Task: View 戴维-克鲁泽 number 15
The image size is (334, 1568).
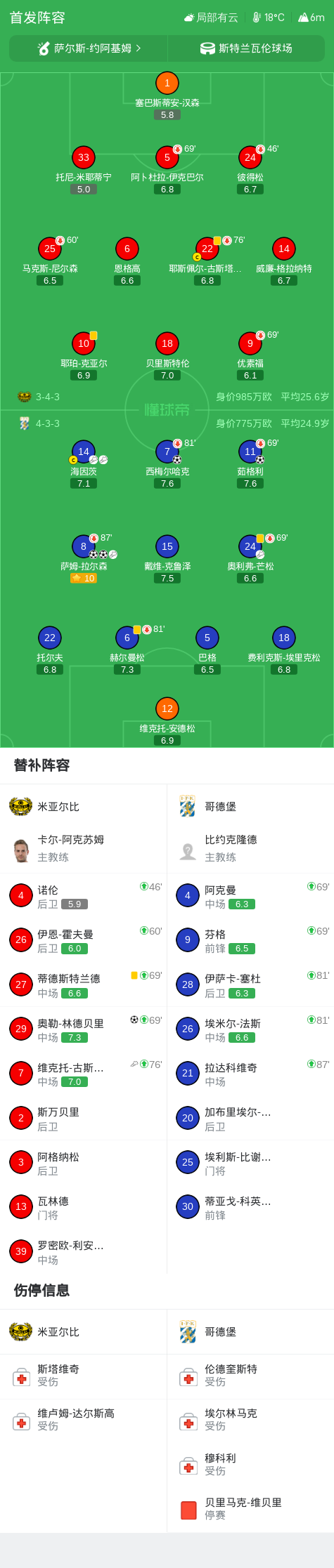Action: tap(167, 559)
